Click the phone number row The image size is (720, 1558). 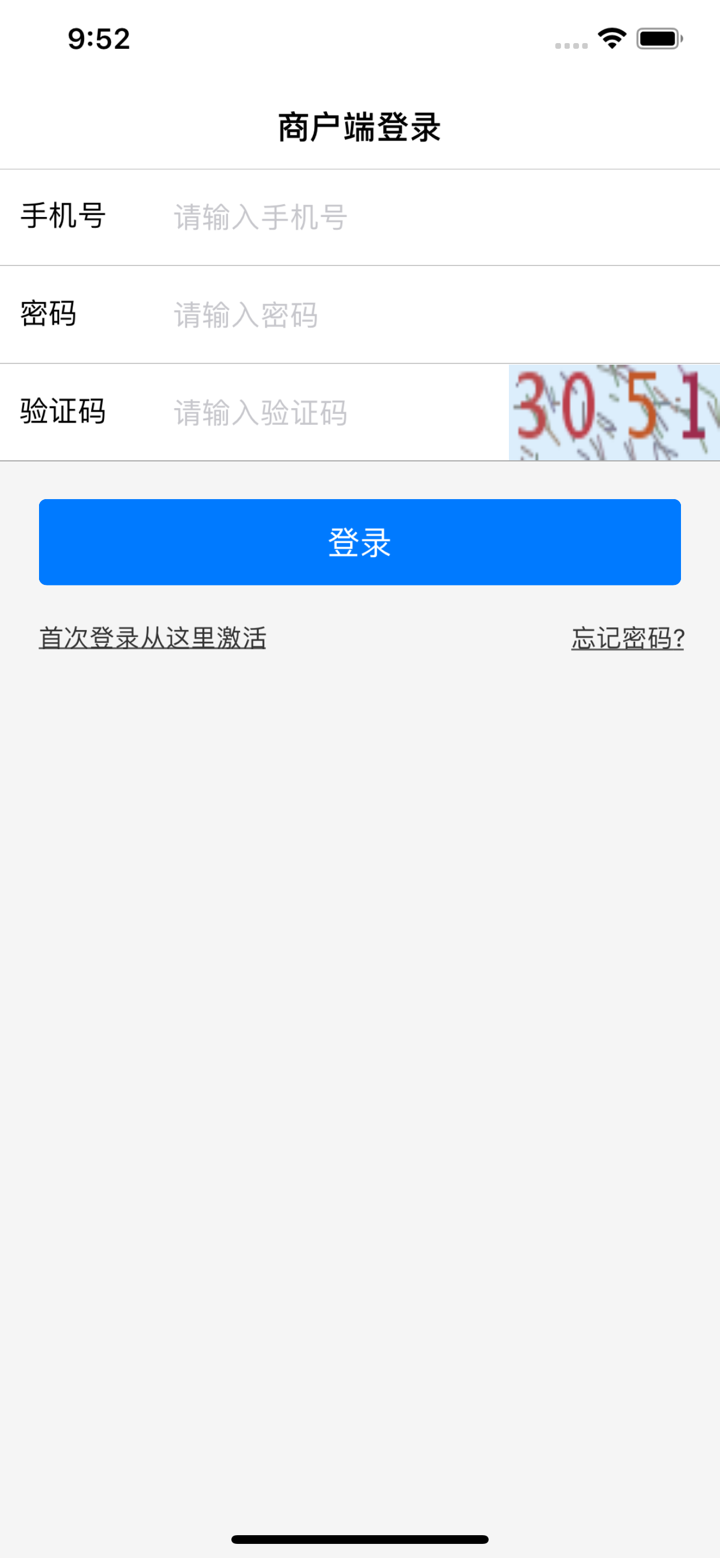(360, 217)
